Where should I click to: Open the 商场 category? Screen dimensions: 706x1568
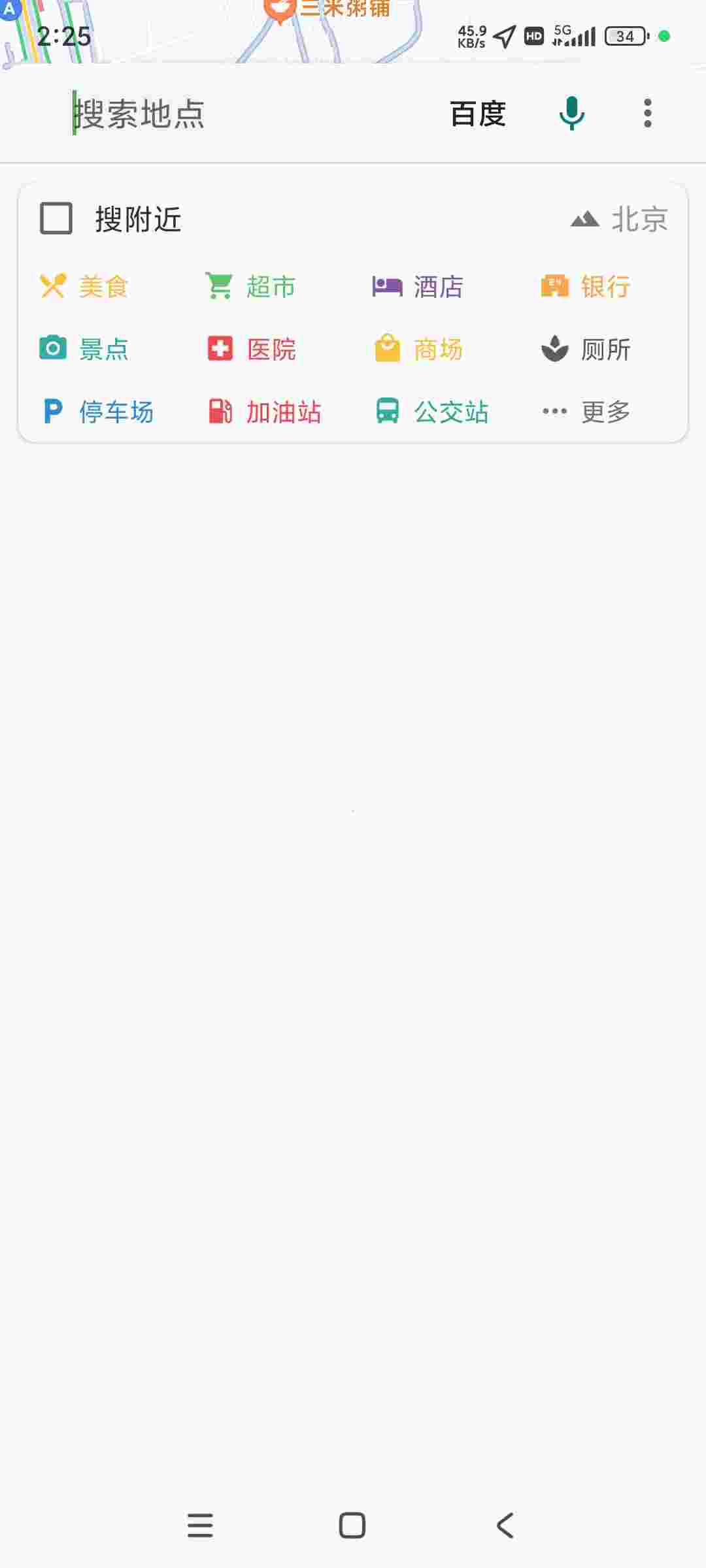(x=418, y=349)
